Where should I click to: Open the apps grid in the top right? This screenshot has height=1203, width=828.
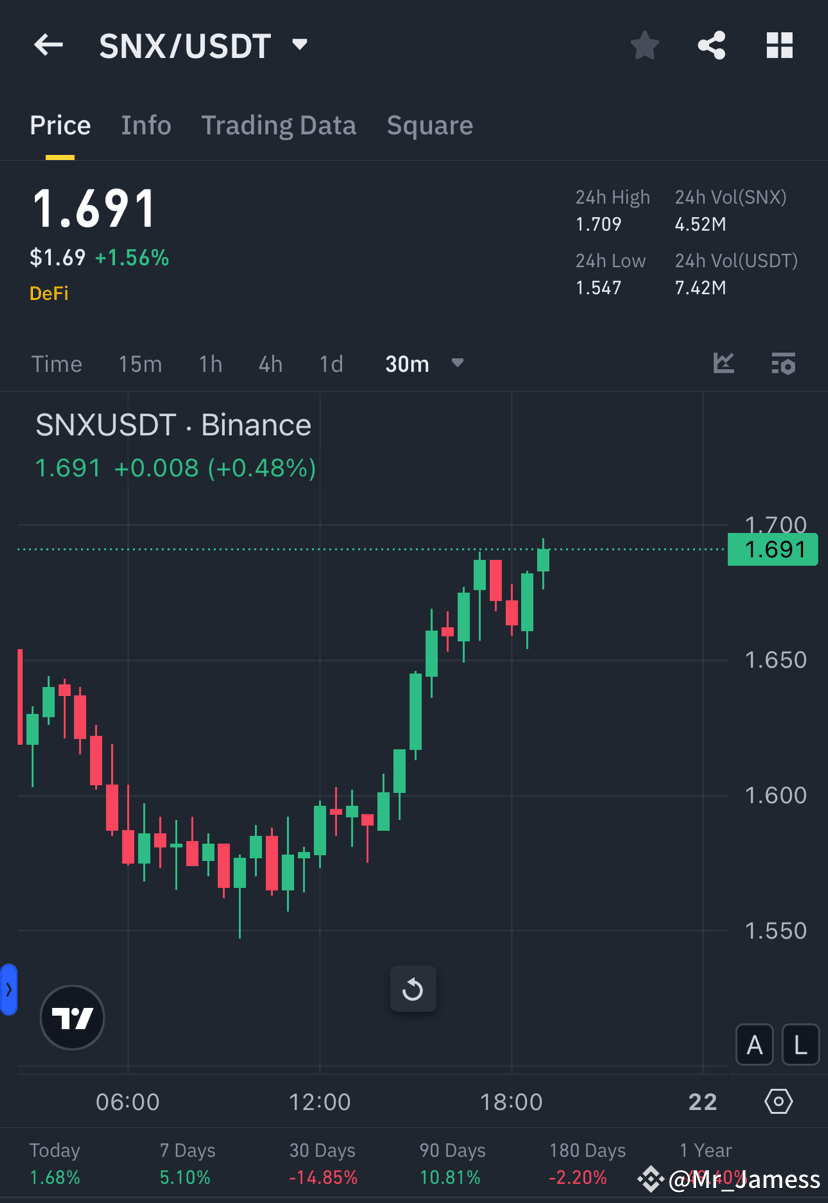779,44
